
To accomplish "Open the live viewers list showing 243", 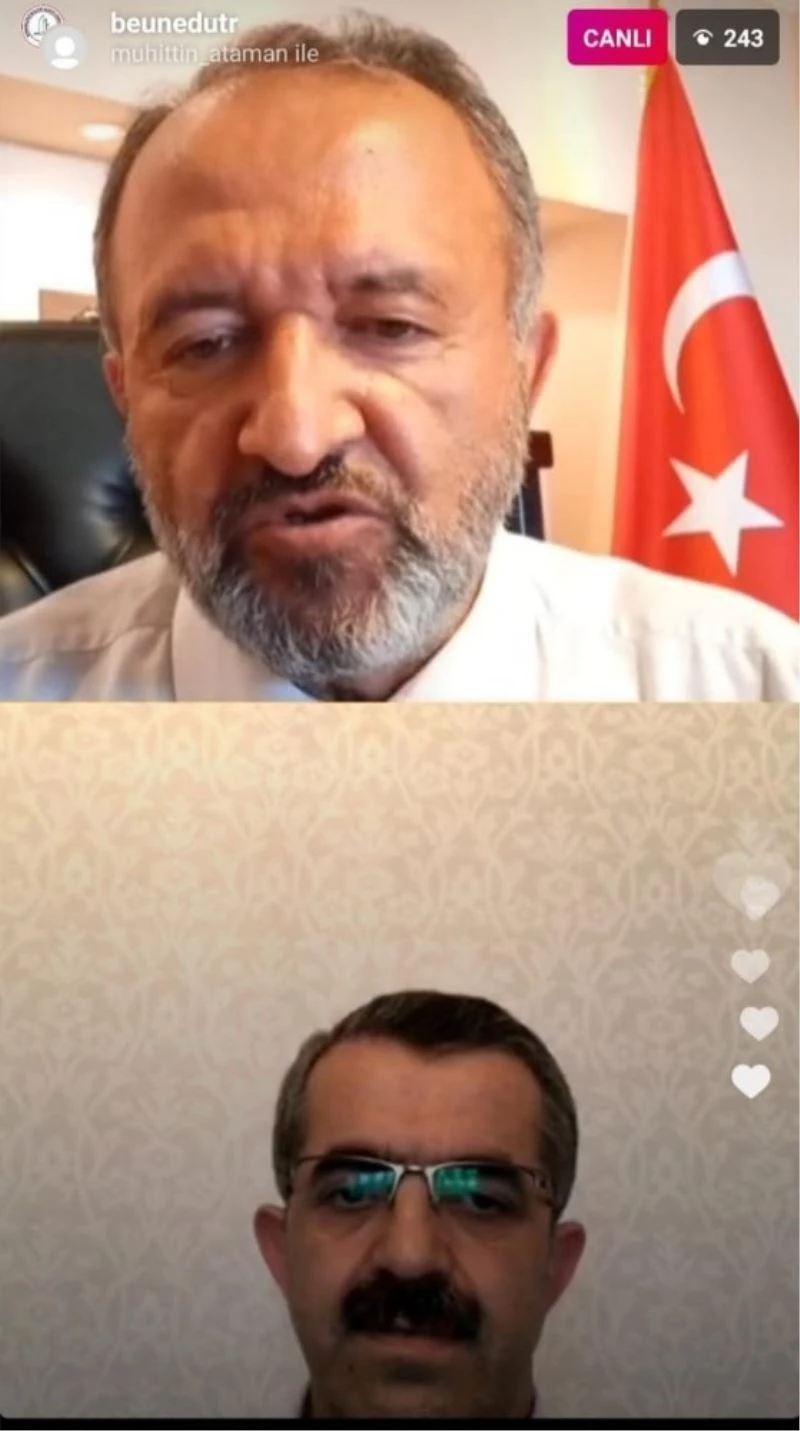I will point(727,38).
